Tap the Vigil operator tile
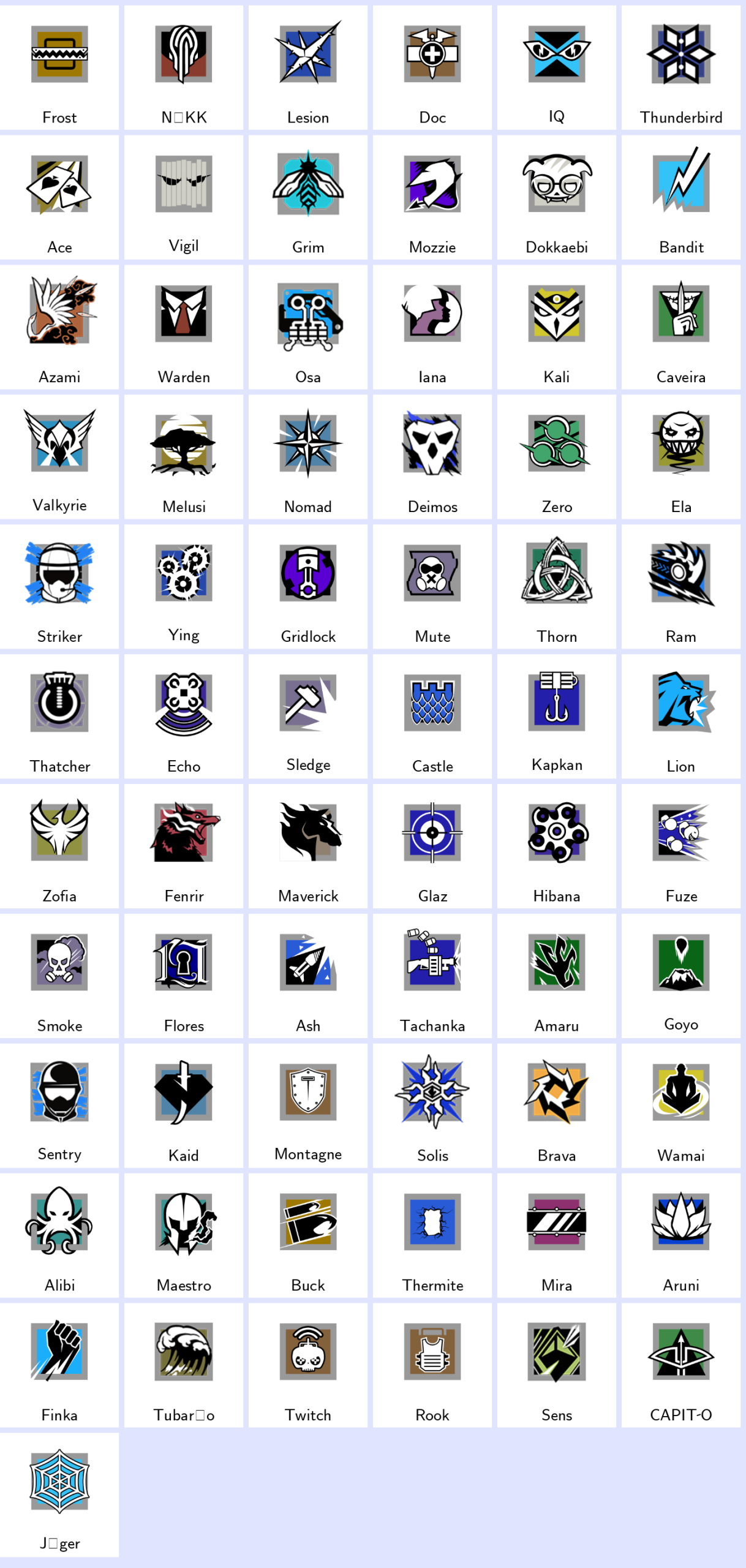746x1568 pixels. coord(184,197)
